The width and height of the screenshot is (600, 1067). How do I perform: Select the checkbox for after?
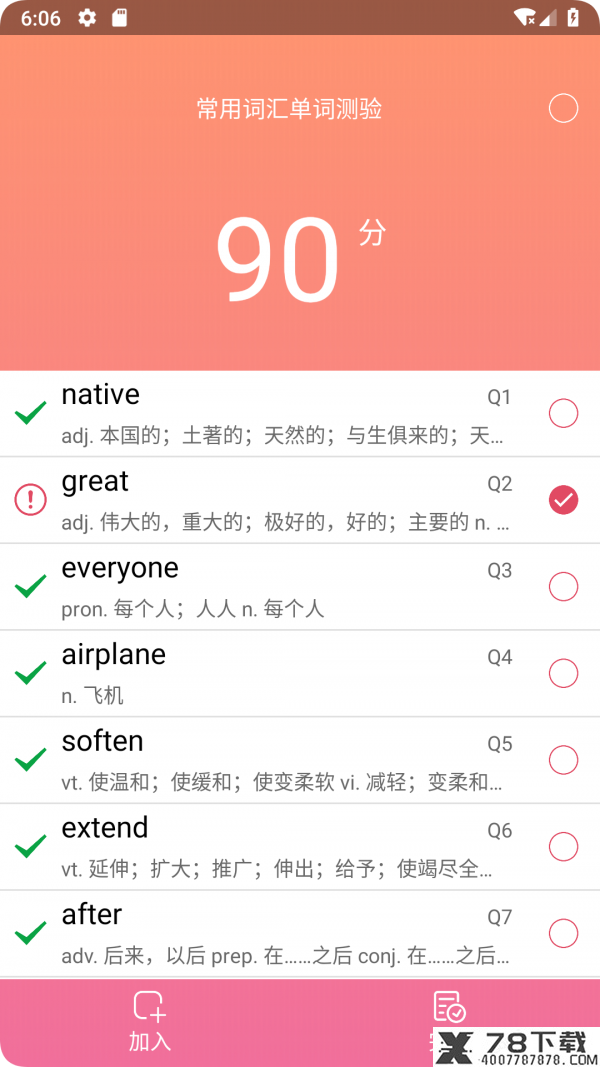[x=563, y=933]
